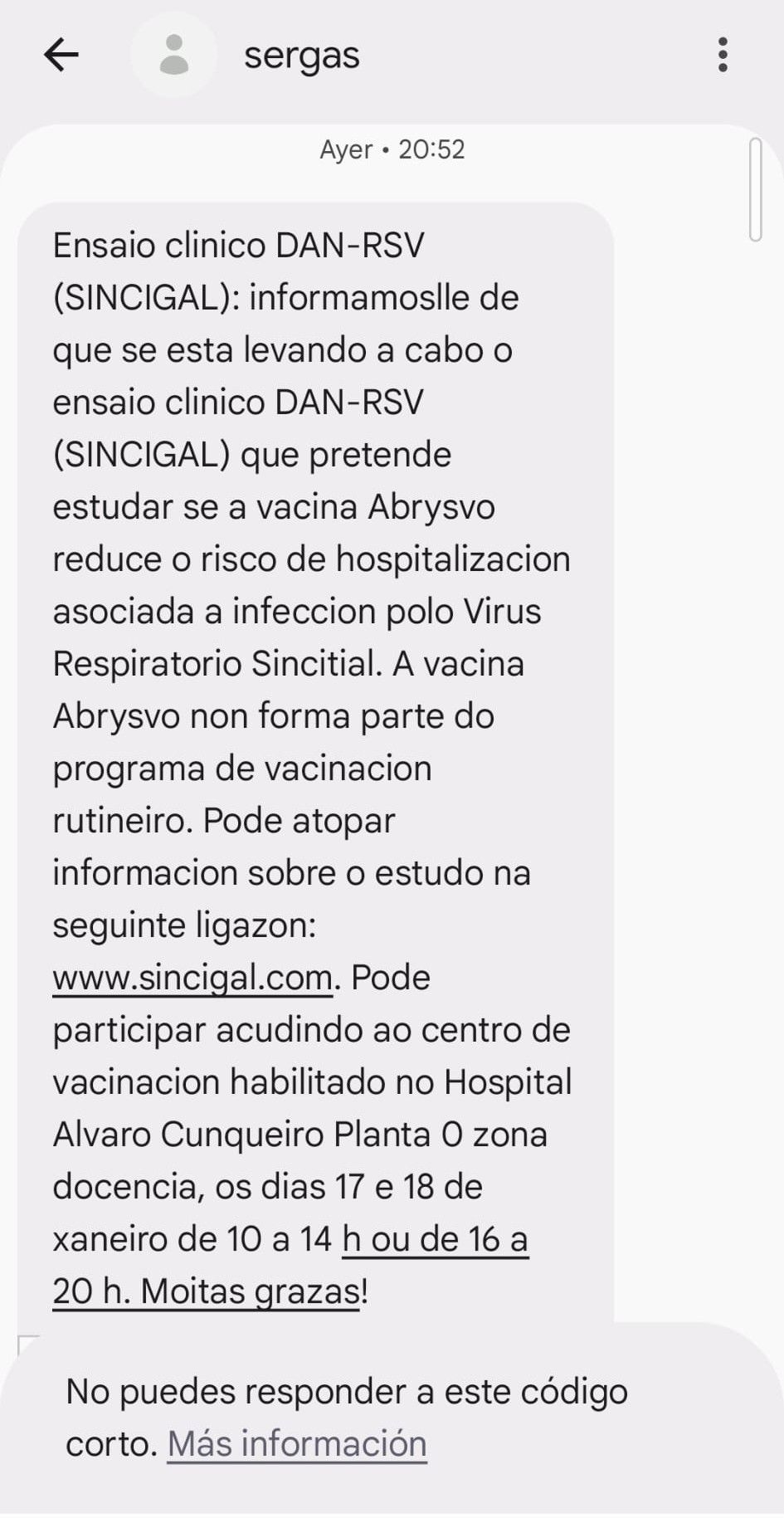Screen dimensions: 784x1518
Task: Select the timestamp Ayer 20:52
Action: click(392, 149)
